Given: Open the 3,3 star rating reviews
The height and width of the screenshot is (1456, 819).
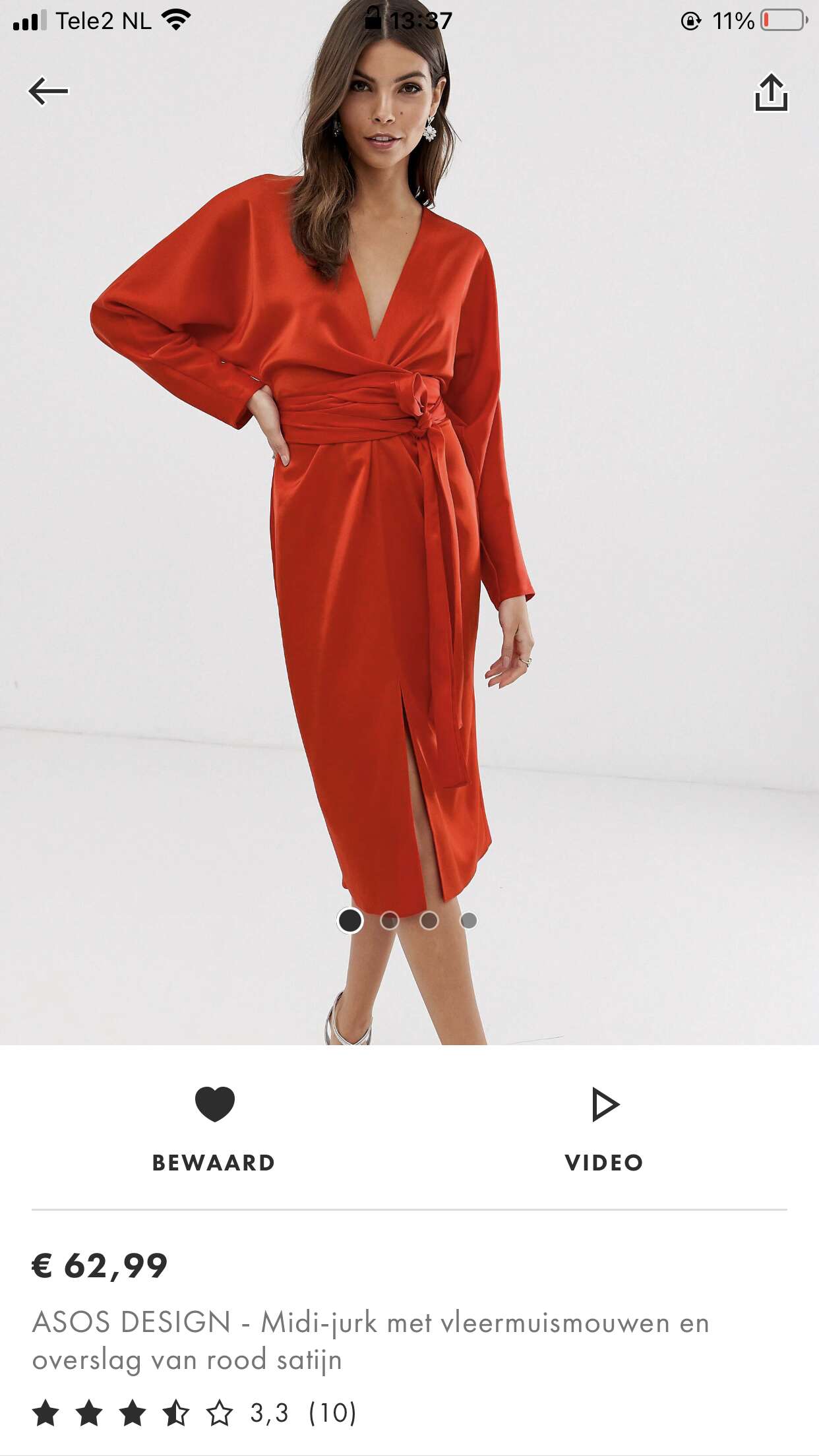Looking at the screenshot, I should tap(195, 1412).
